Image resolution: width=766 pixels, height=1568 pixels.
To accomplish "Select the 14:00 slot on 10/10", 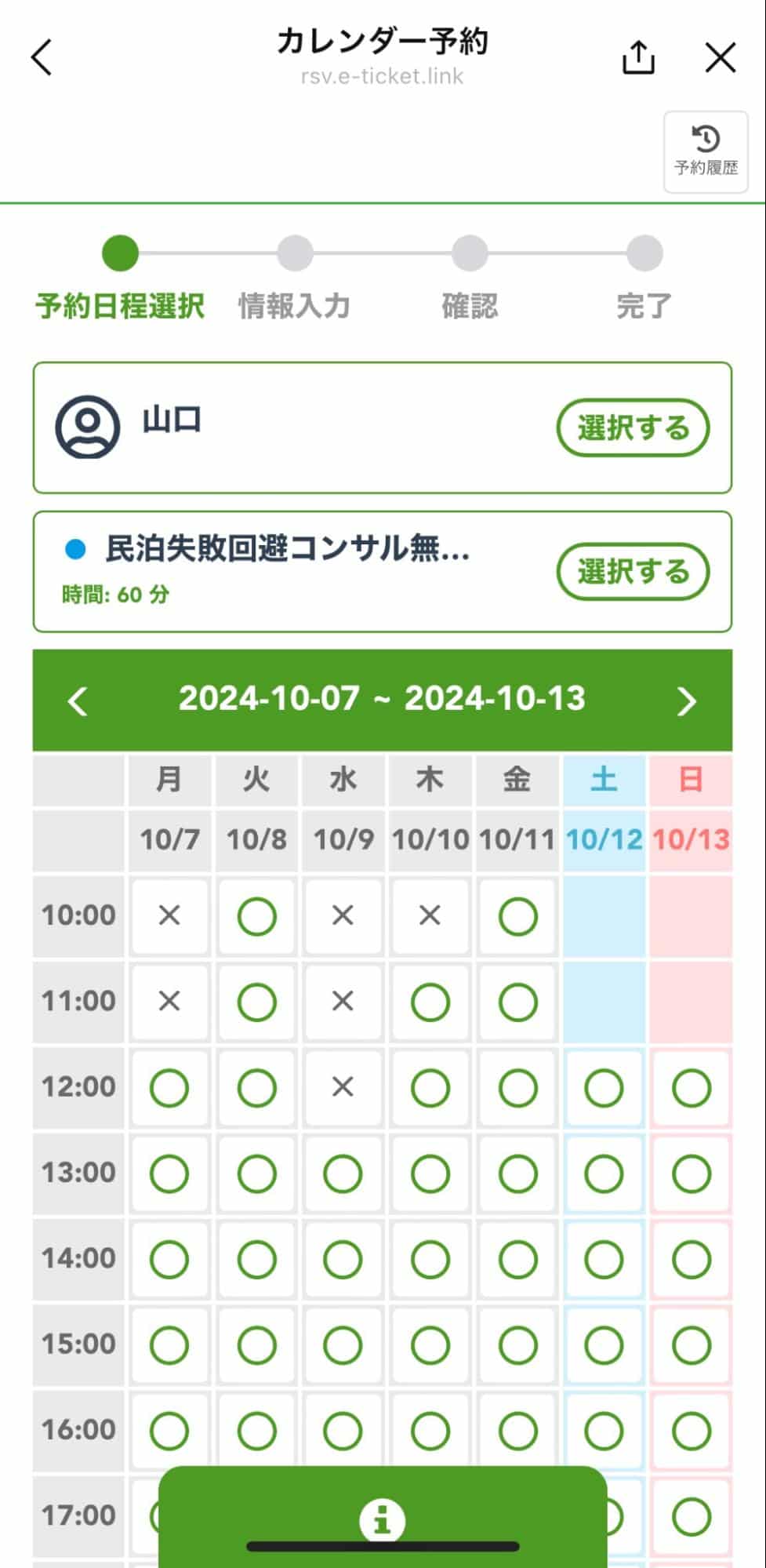I will coord(430,1259).
